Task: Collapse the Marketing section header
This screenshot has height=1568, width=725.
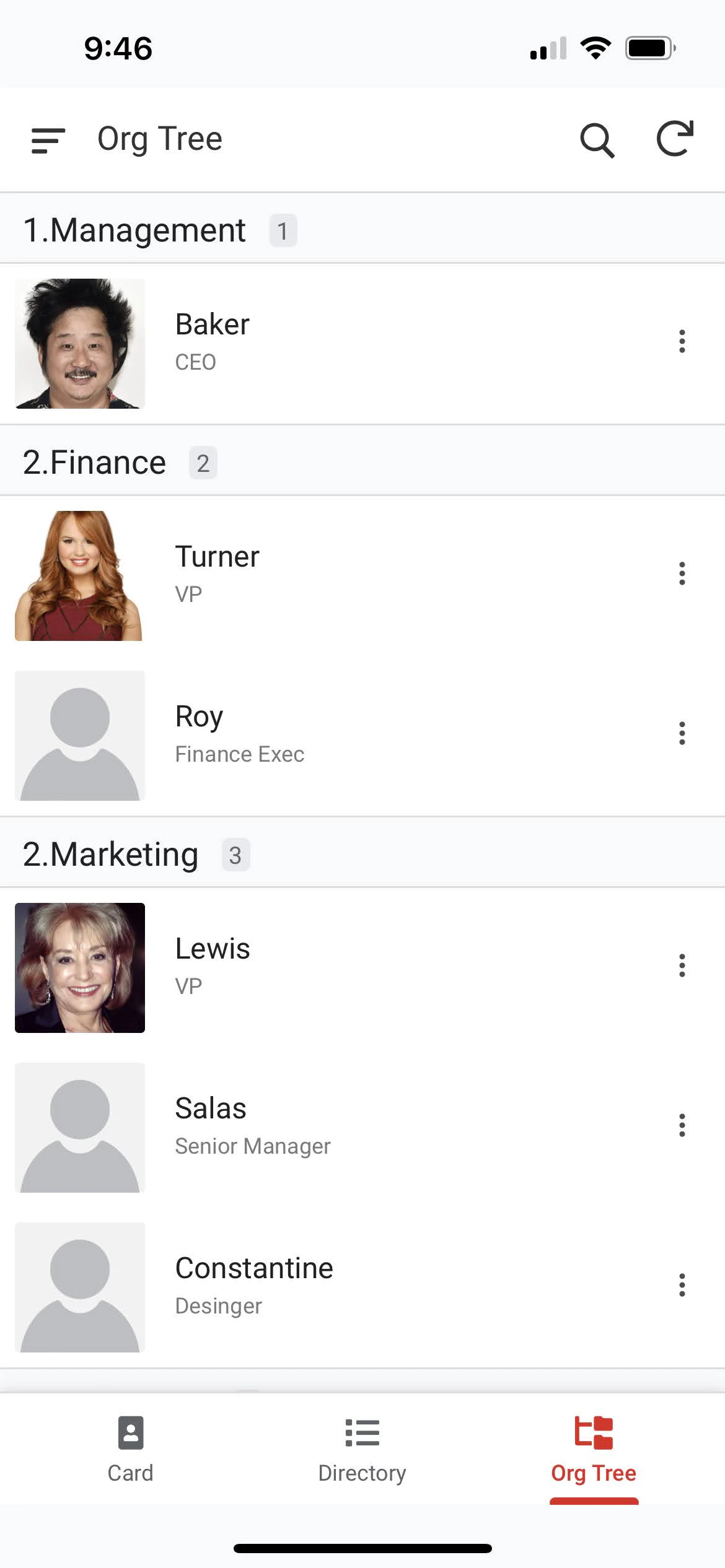Action: (112, 854)
